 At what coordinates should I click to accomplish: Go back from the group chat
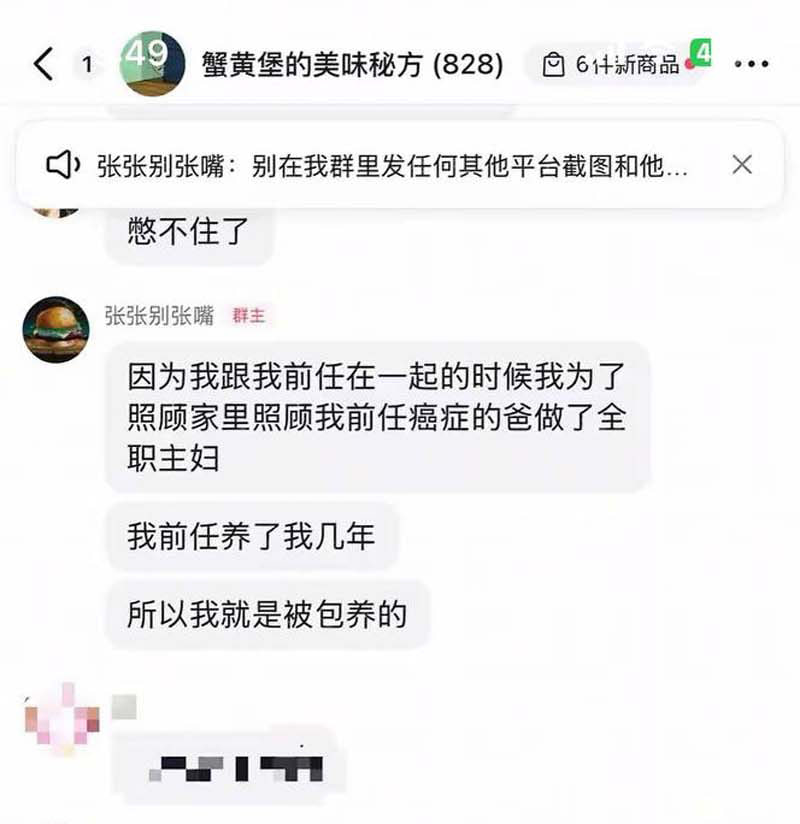[x=43, y=65]
